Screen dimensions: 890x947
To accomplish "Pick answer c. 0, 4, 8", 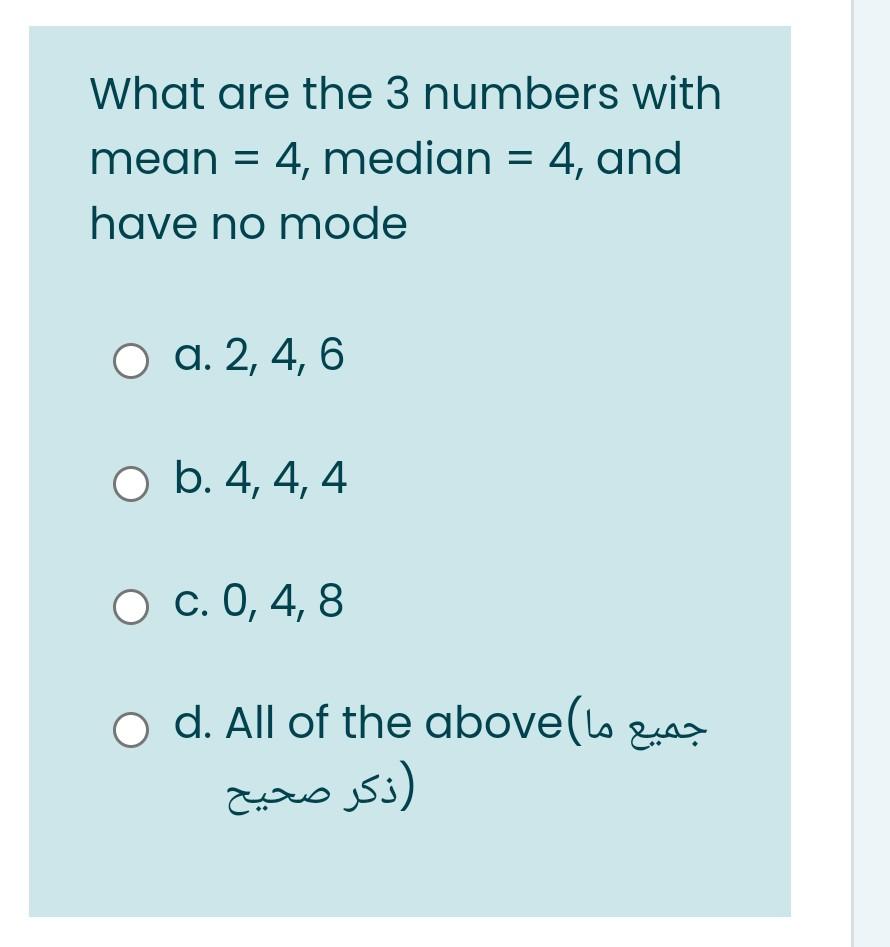I will click(130, 607).
